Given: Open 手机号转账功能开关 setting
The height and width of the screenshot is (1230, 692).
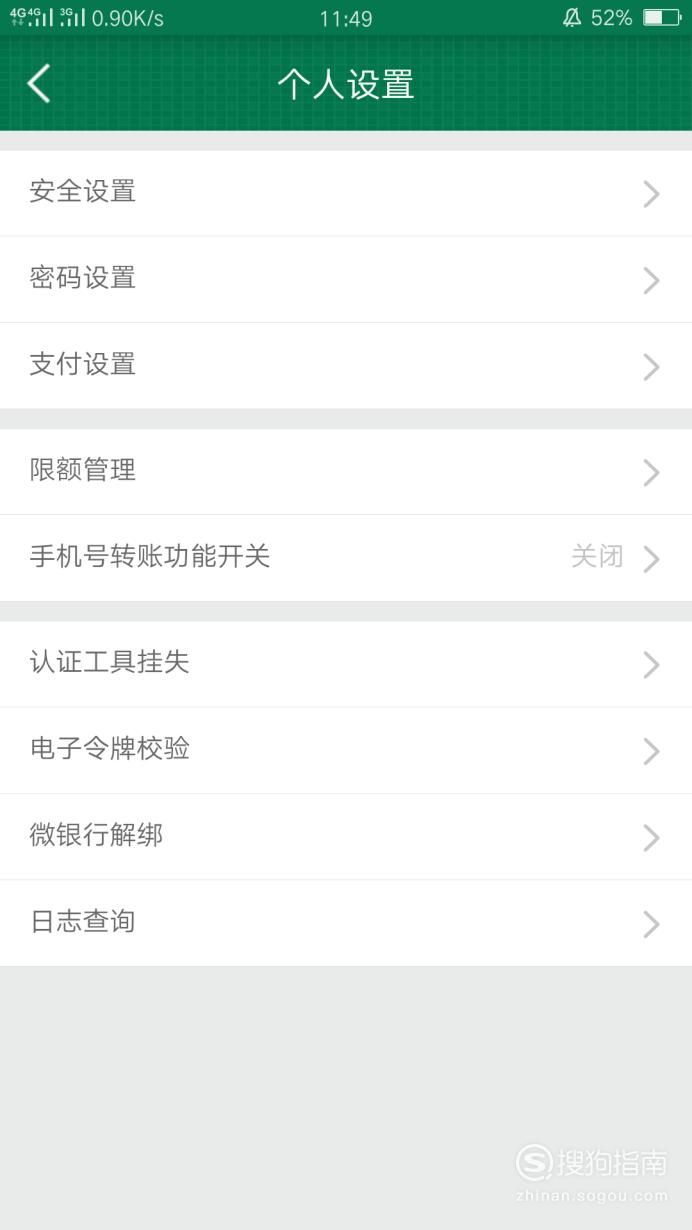Looking at the screenshot, I should pyautogui.click(x=346, y=558).
